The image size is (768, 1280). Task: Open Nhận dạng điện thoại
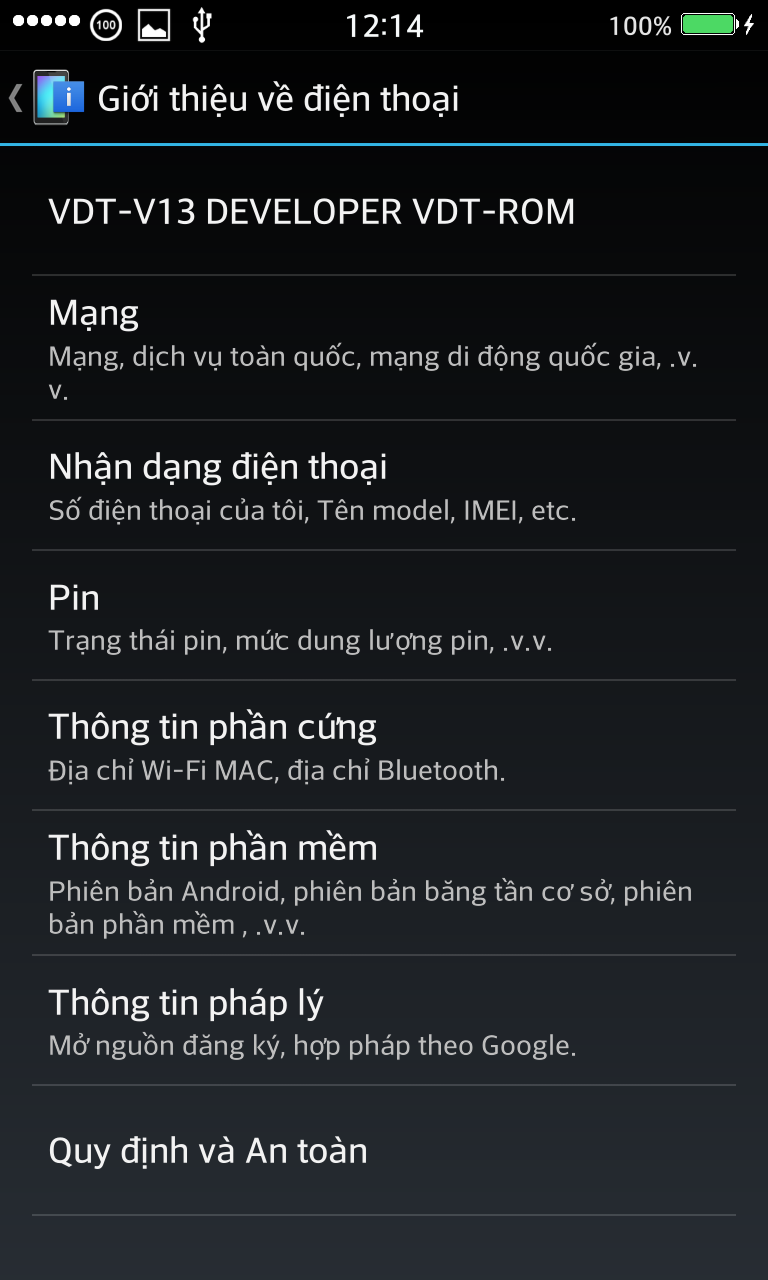[384, 485]
